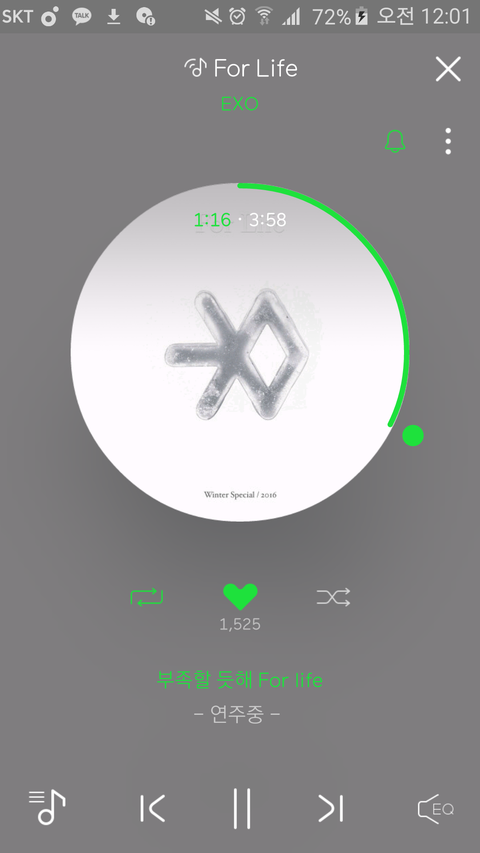Tap the green progress knob on the dial
Viewport: 480px width, 853px height.
[413, 435]
